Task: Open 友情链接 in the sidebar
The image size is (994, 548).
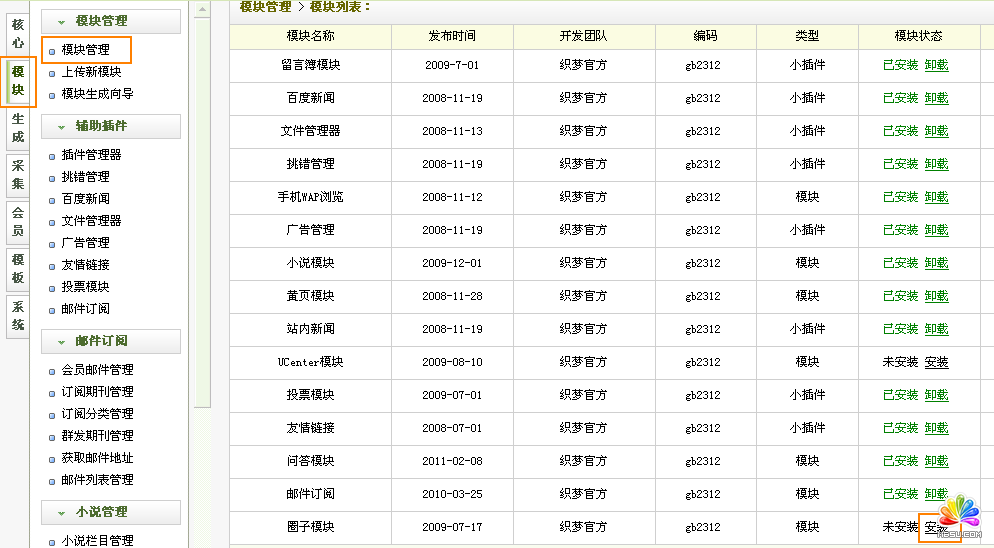Action: point(85,265)
